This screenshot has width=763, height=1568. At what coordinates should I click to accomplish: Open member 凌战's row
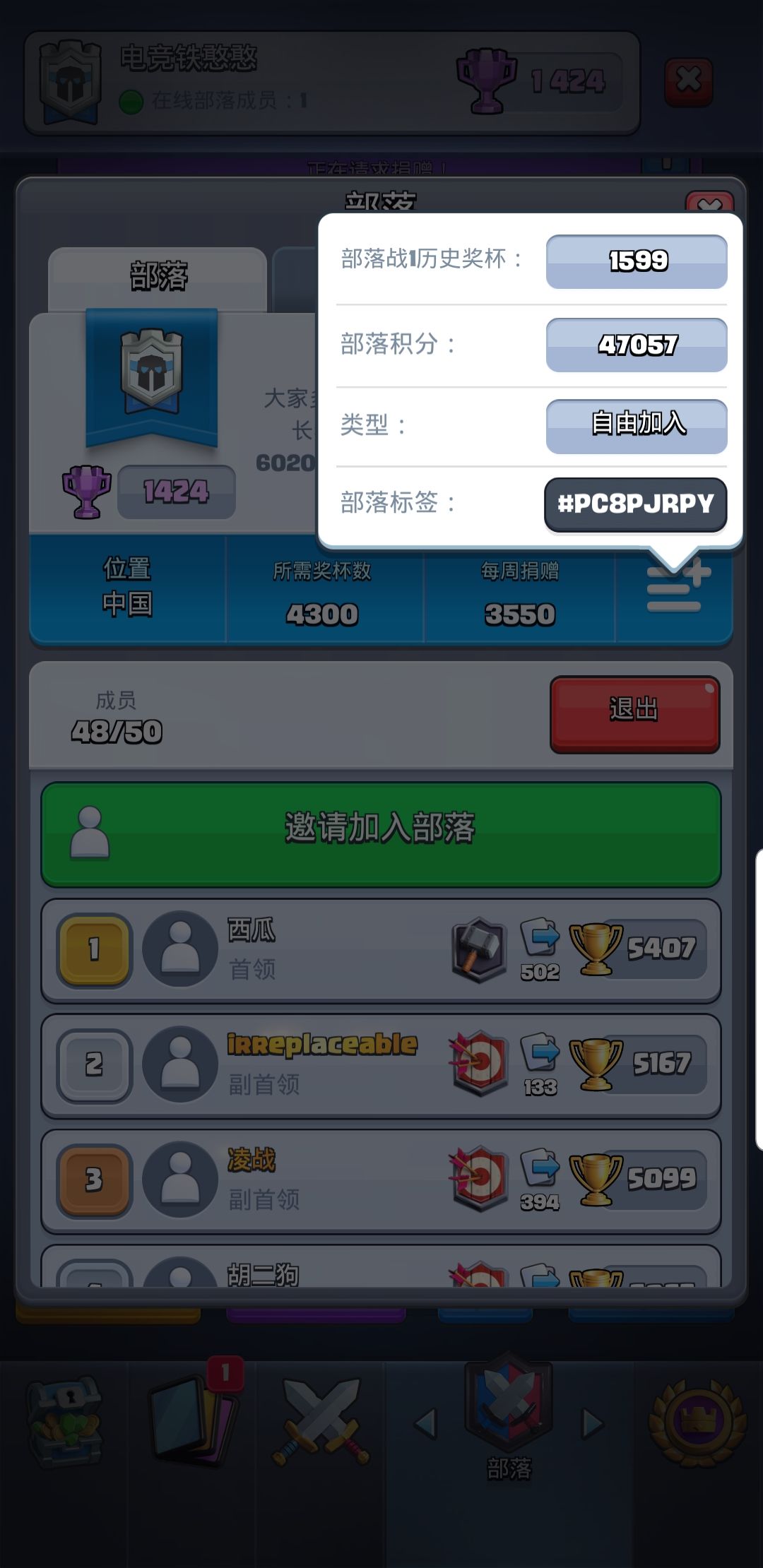coord(381,1181)
